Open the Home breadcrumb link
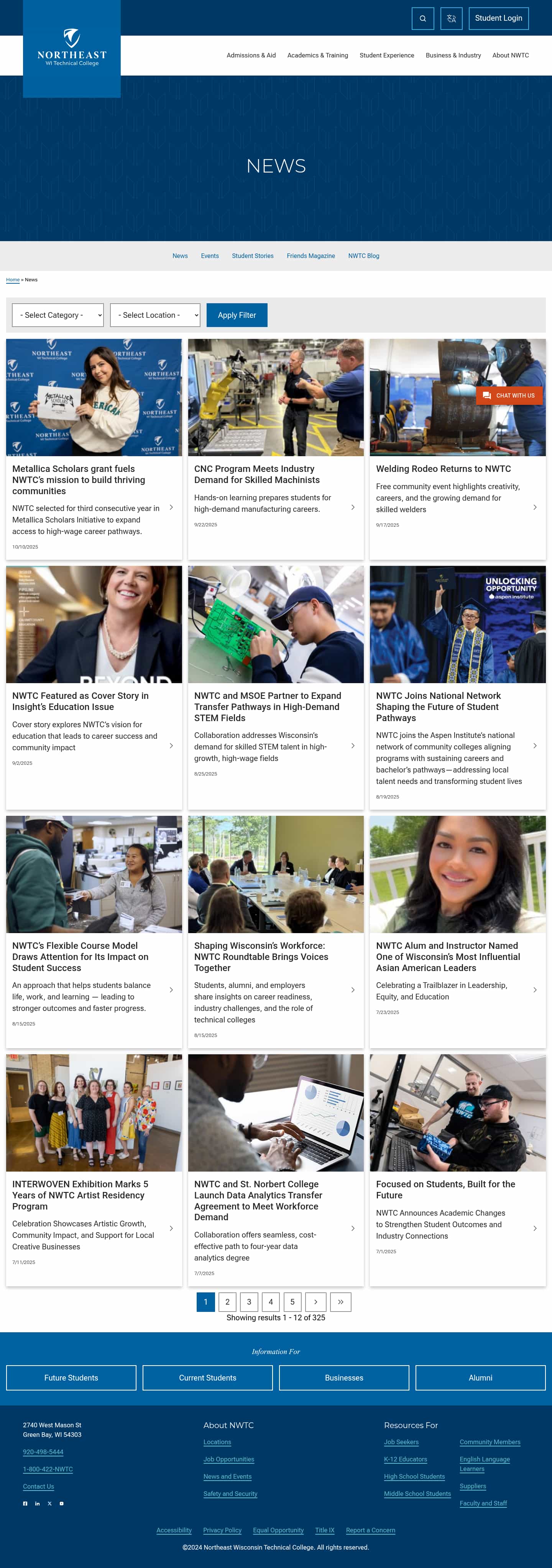The height and width of the screenshot is (1568, 552). tap(13, 280)
